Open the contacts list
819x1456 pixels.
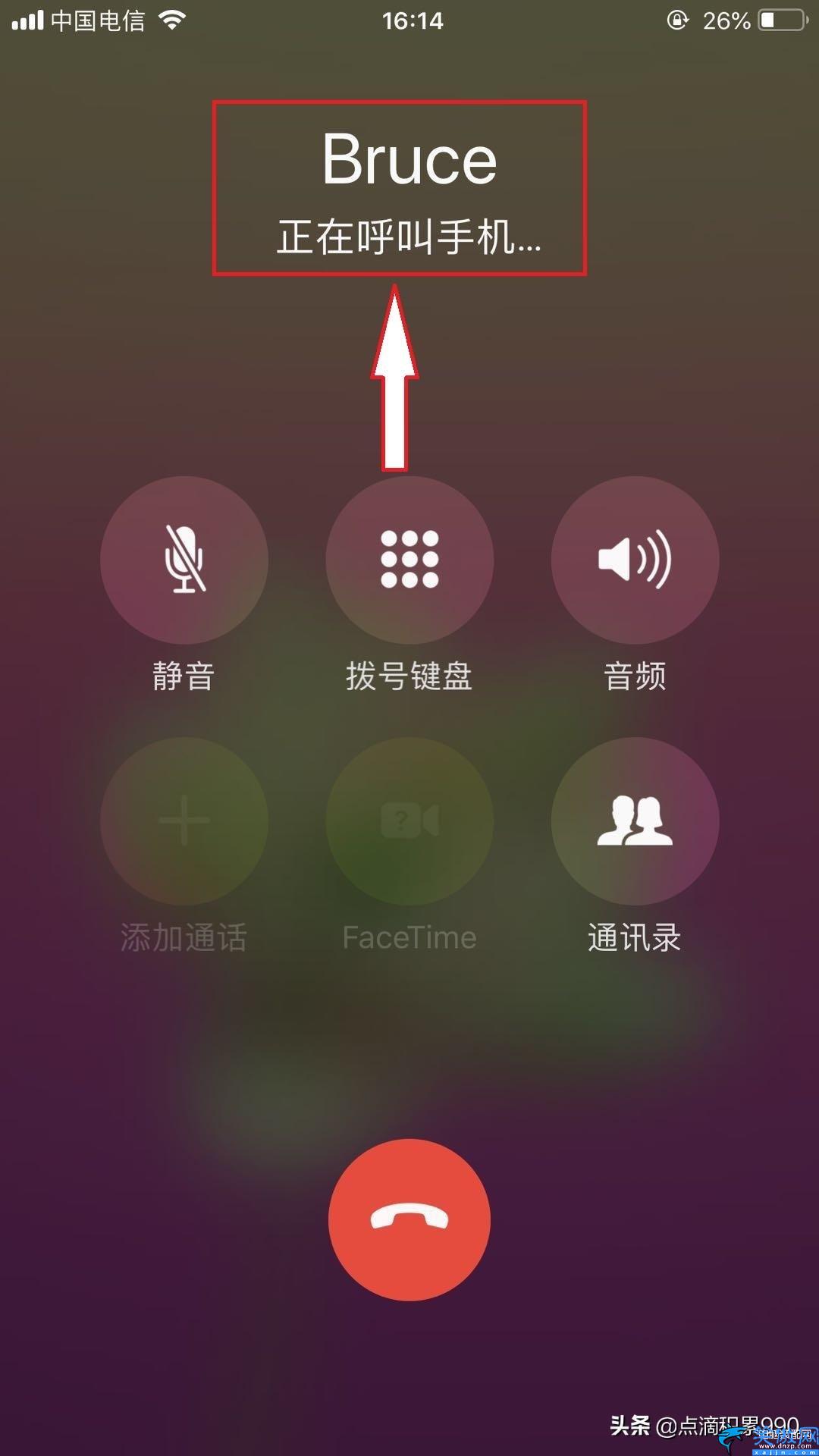pos(635,821)
